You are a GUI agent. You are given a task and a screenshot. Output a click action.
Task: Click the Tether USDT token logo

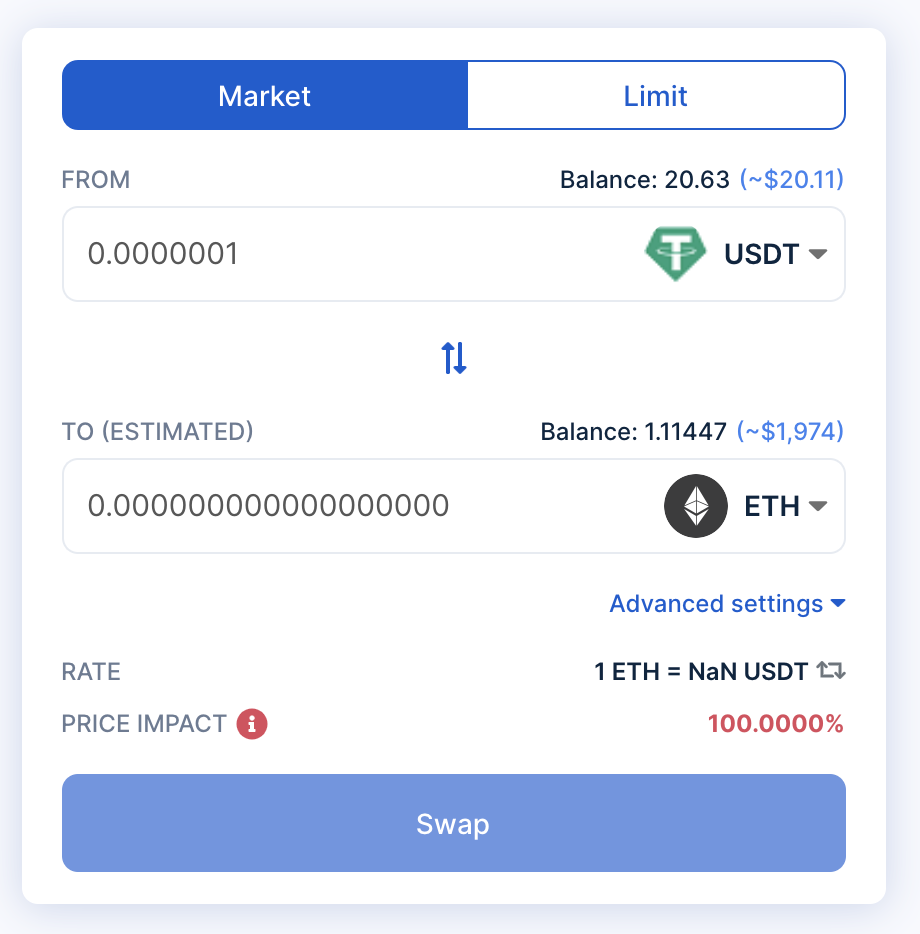(x=675, y=254)
